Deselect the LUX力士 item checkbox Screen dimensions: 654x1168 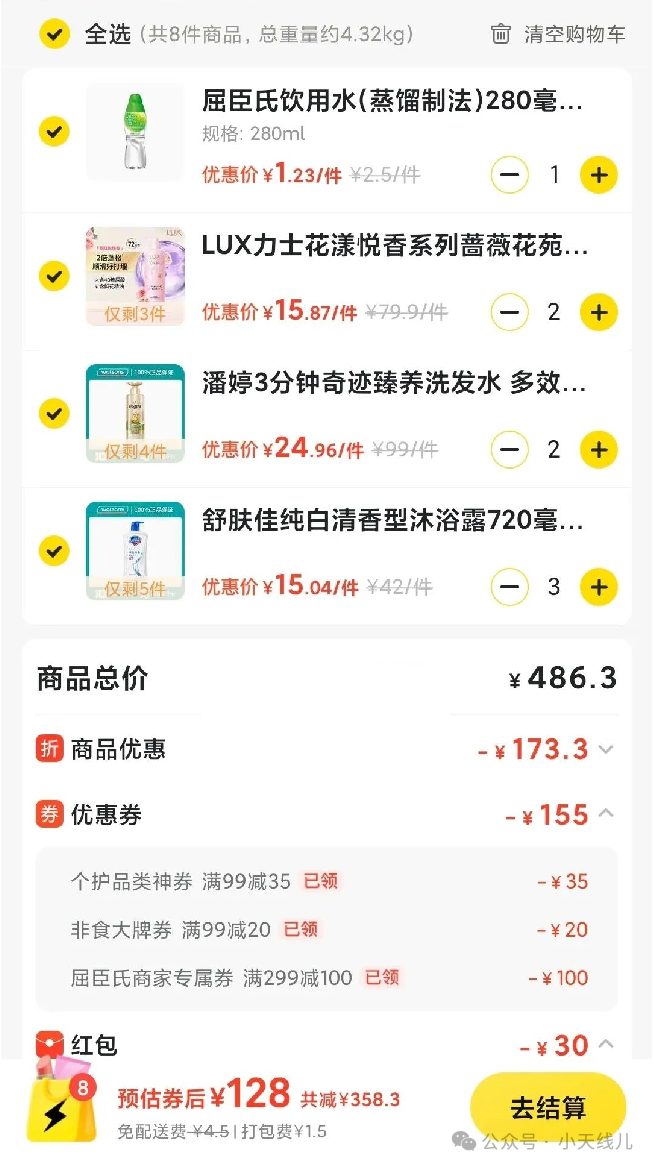[54, 275]
